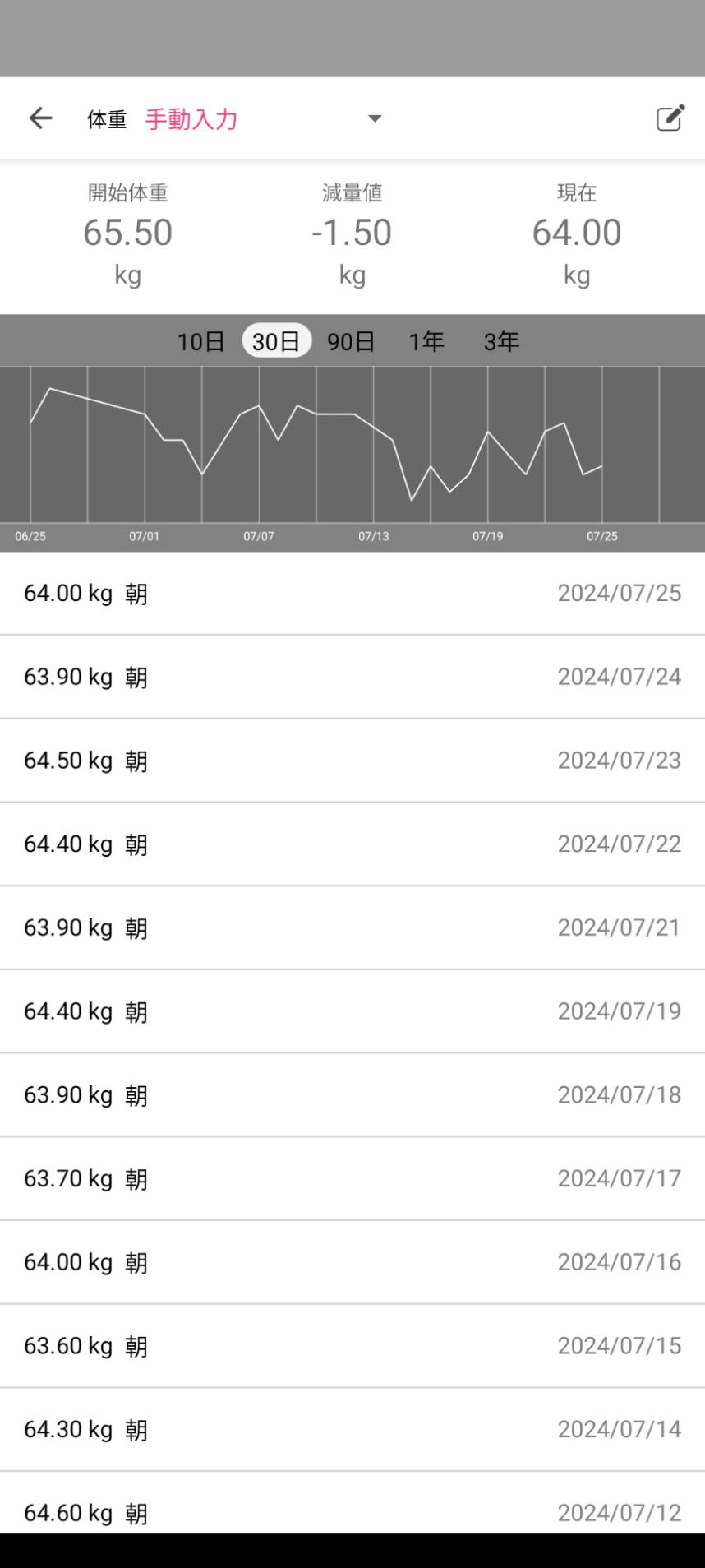Show the 1年 graph range
Viewport: 705px width, 1568px height.
426,341
